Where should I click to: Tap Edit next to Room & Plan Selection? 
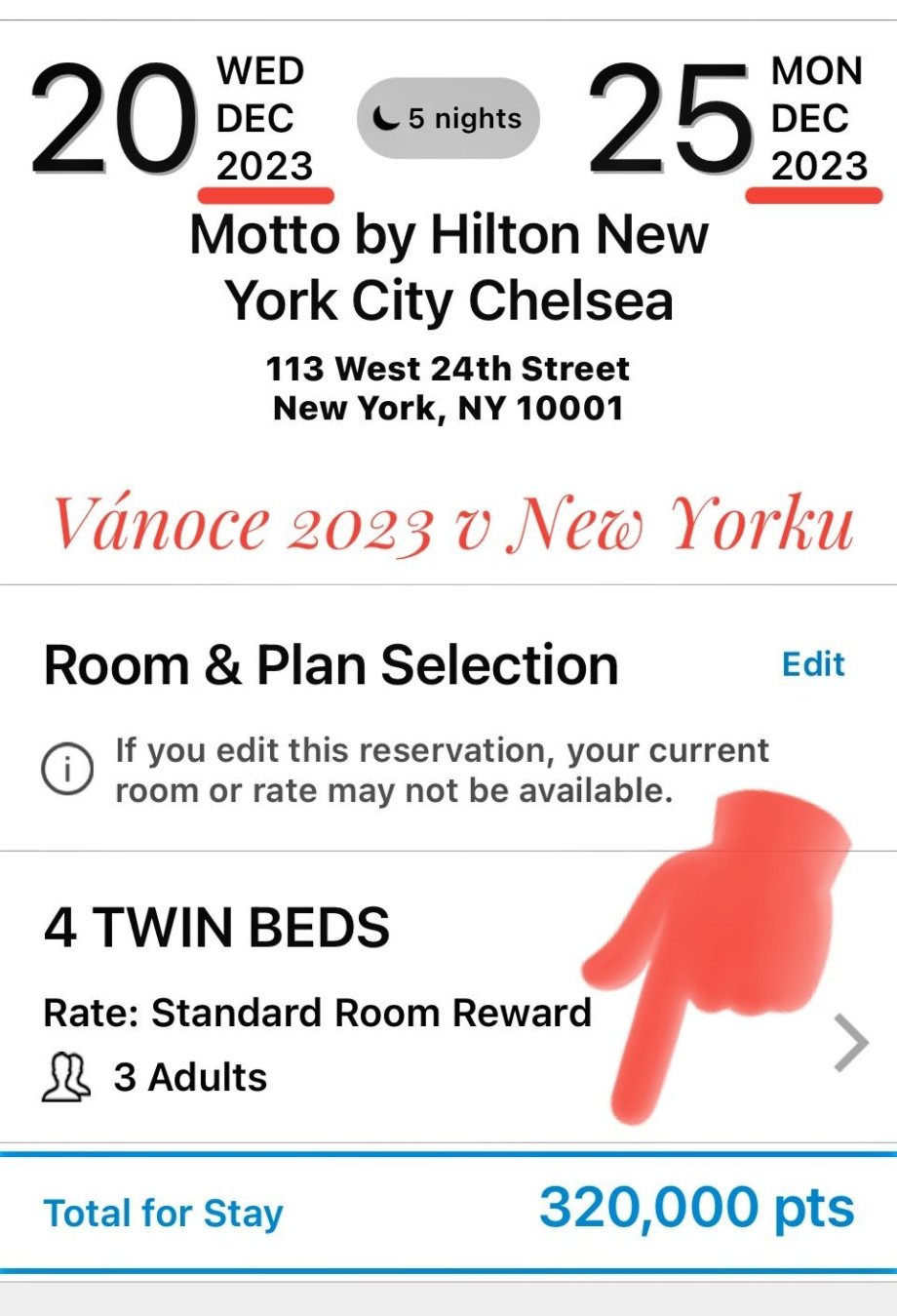pos(812,664)
